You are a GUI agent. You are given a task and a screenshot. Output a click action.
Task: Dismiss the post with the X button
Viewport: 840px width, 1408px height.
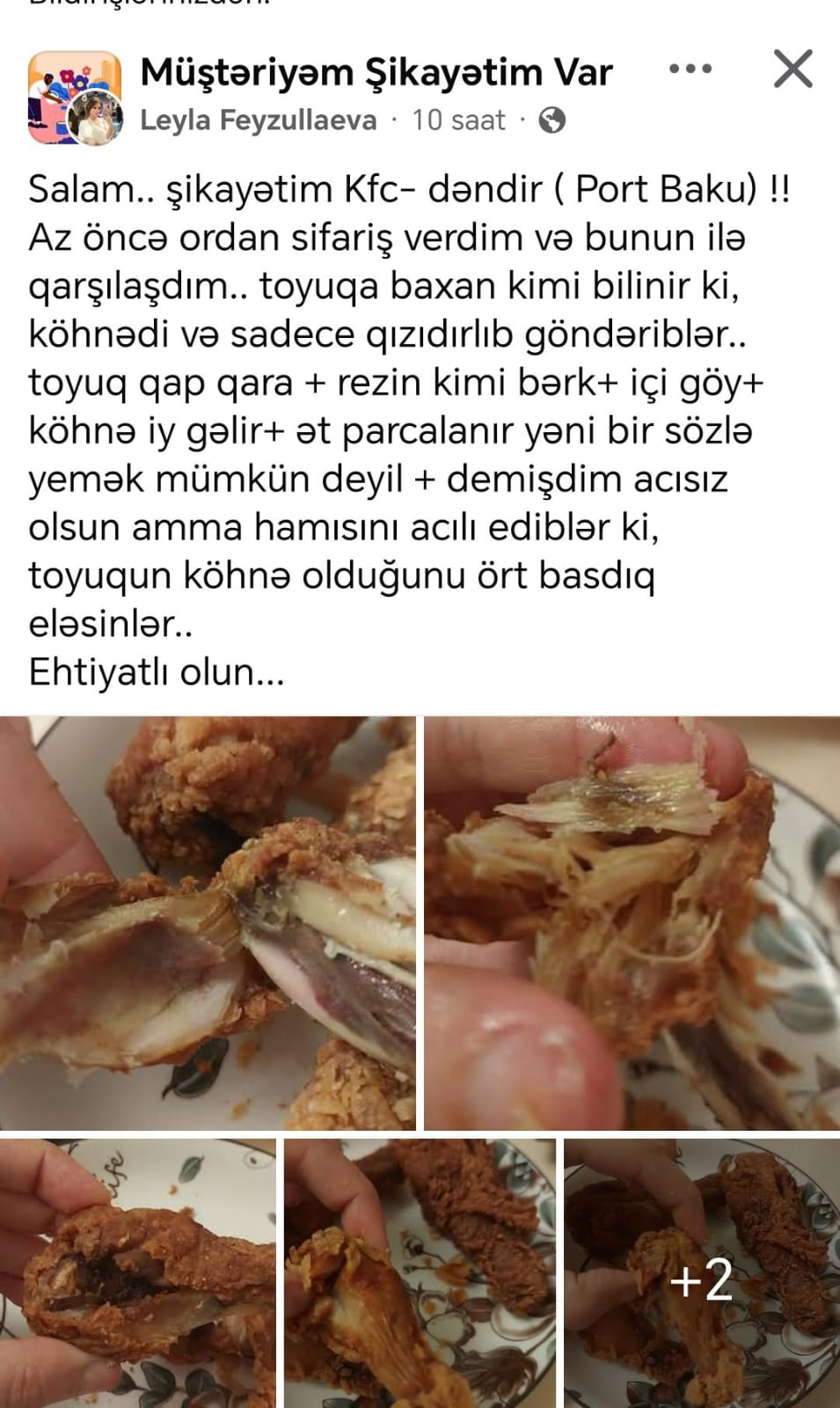pyautogui.click(x=793, y=70)
